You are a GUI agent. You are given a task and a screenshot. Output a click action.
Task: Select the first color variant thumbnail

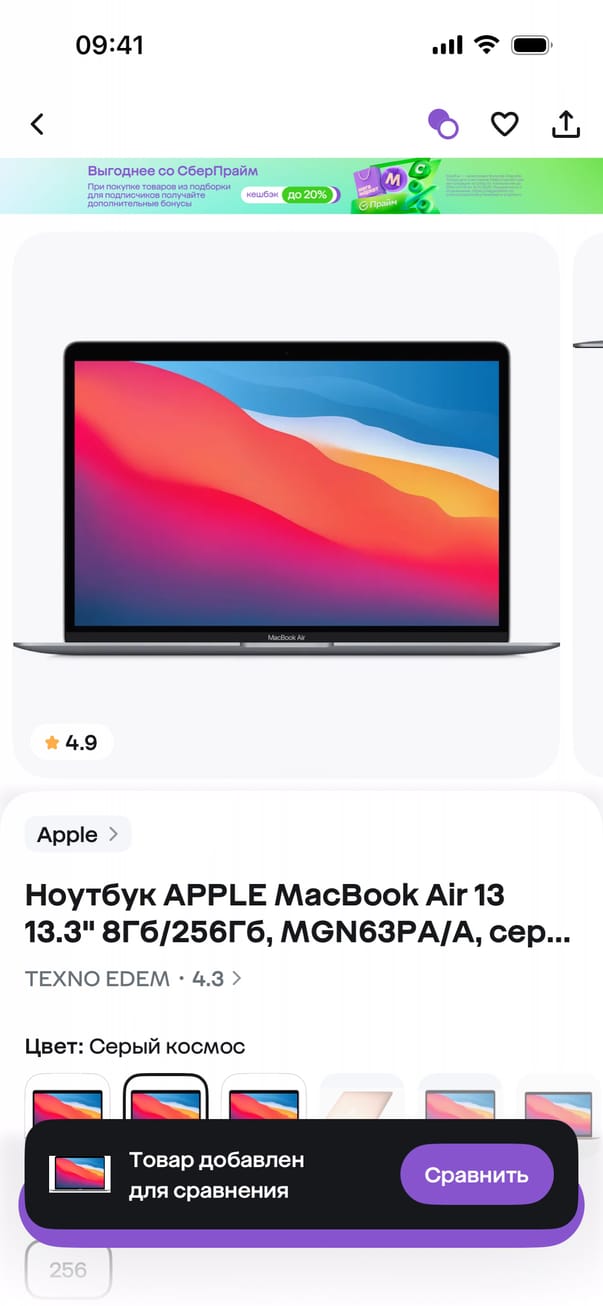click(67, 1098)
